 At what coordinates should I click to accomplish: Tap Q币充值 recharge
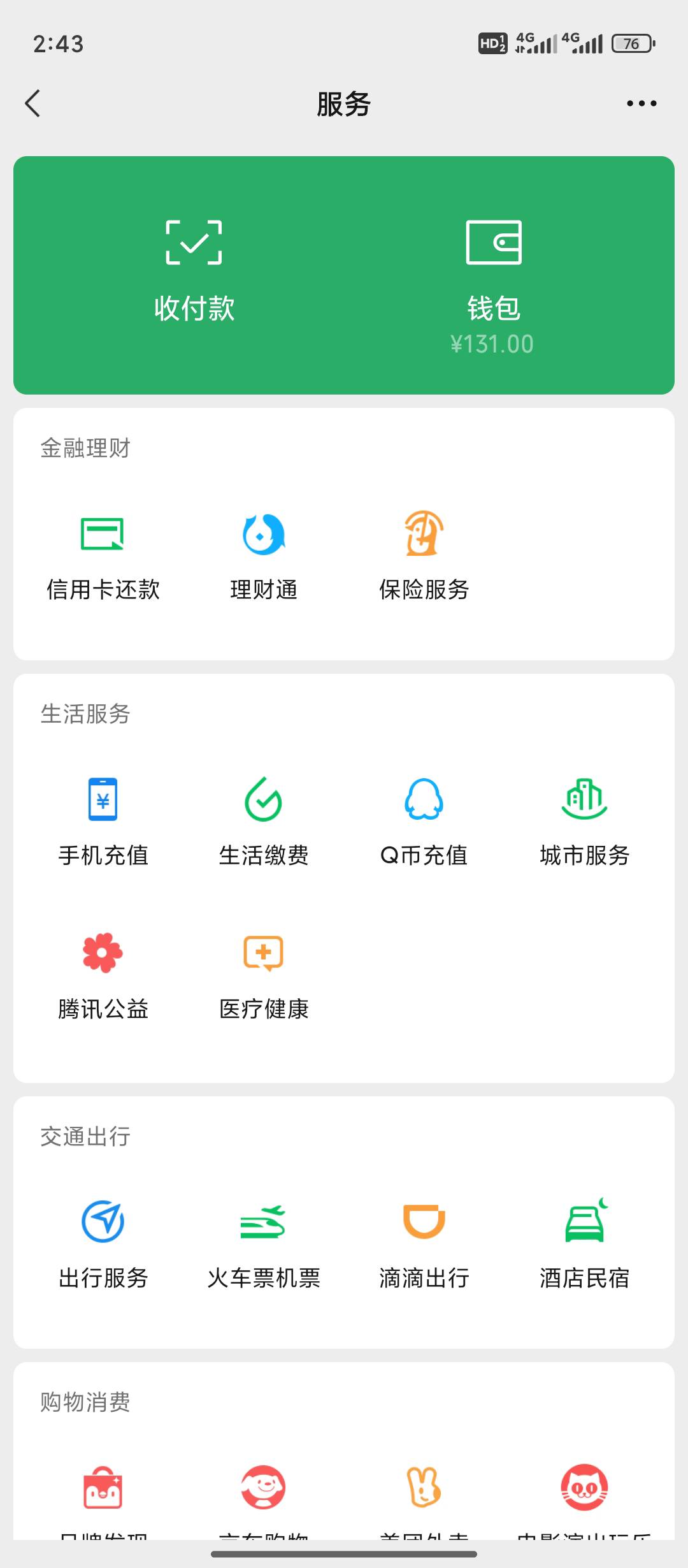click(x=424, y=822)
